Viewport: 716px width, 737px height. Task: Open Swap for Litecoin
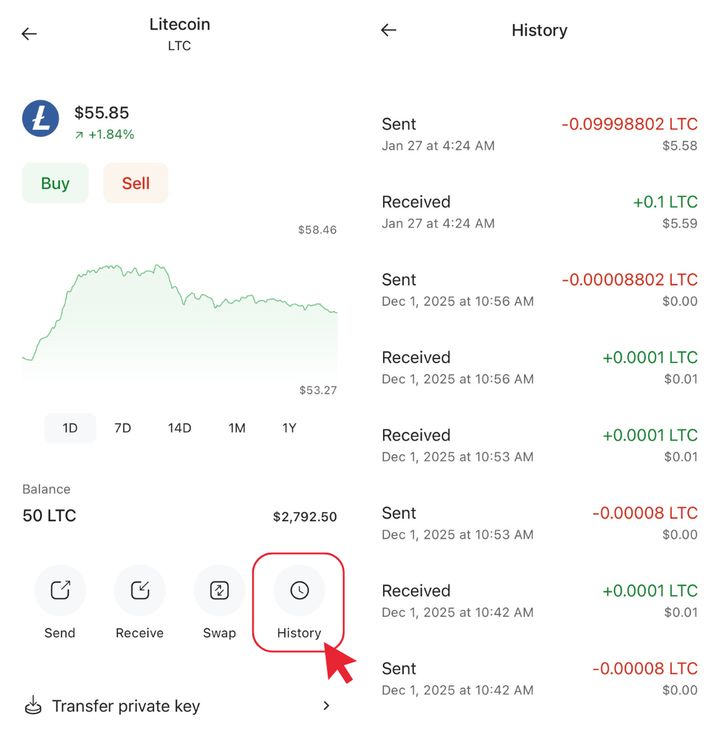(x=219, y=602)
